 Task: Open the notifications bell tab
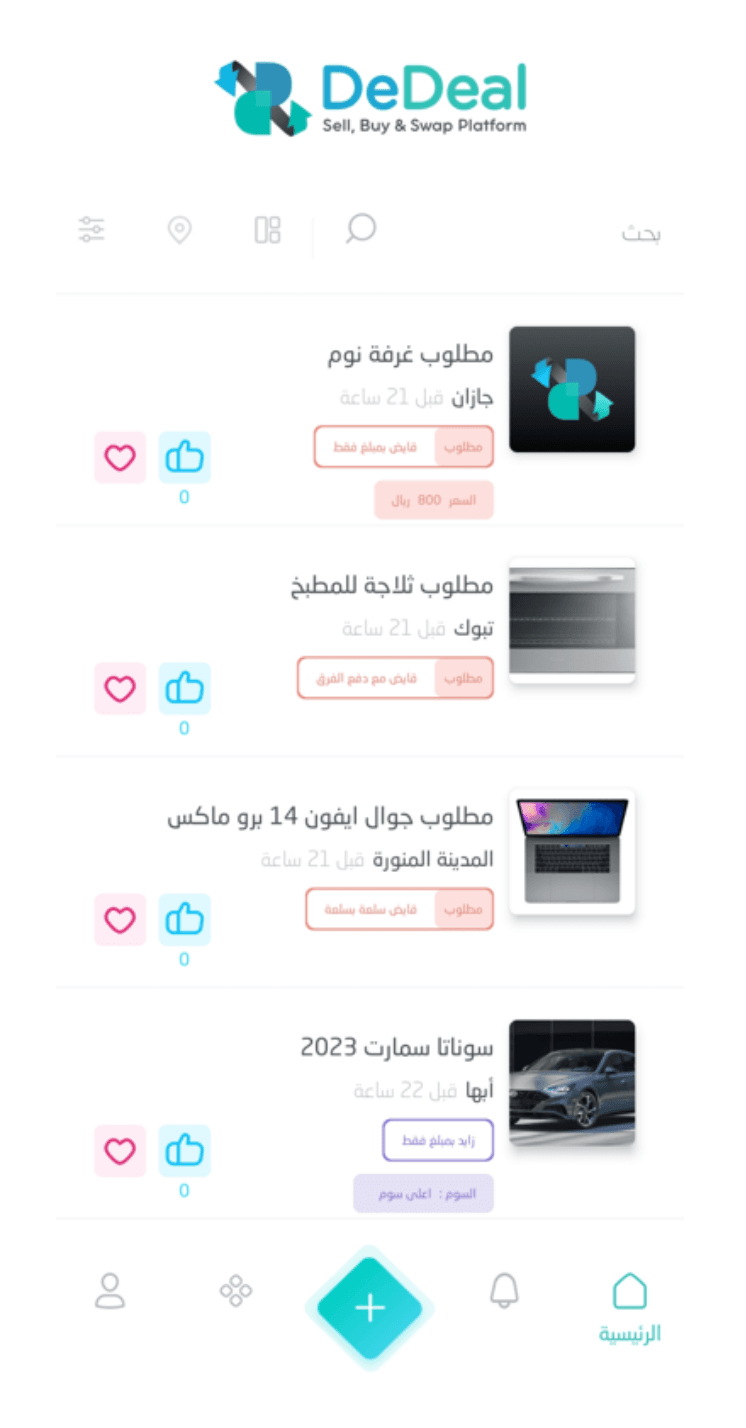point(504,1291)
